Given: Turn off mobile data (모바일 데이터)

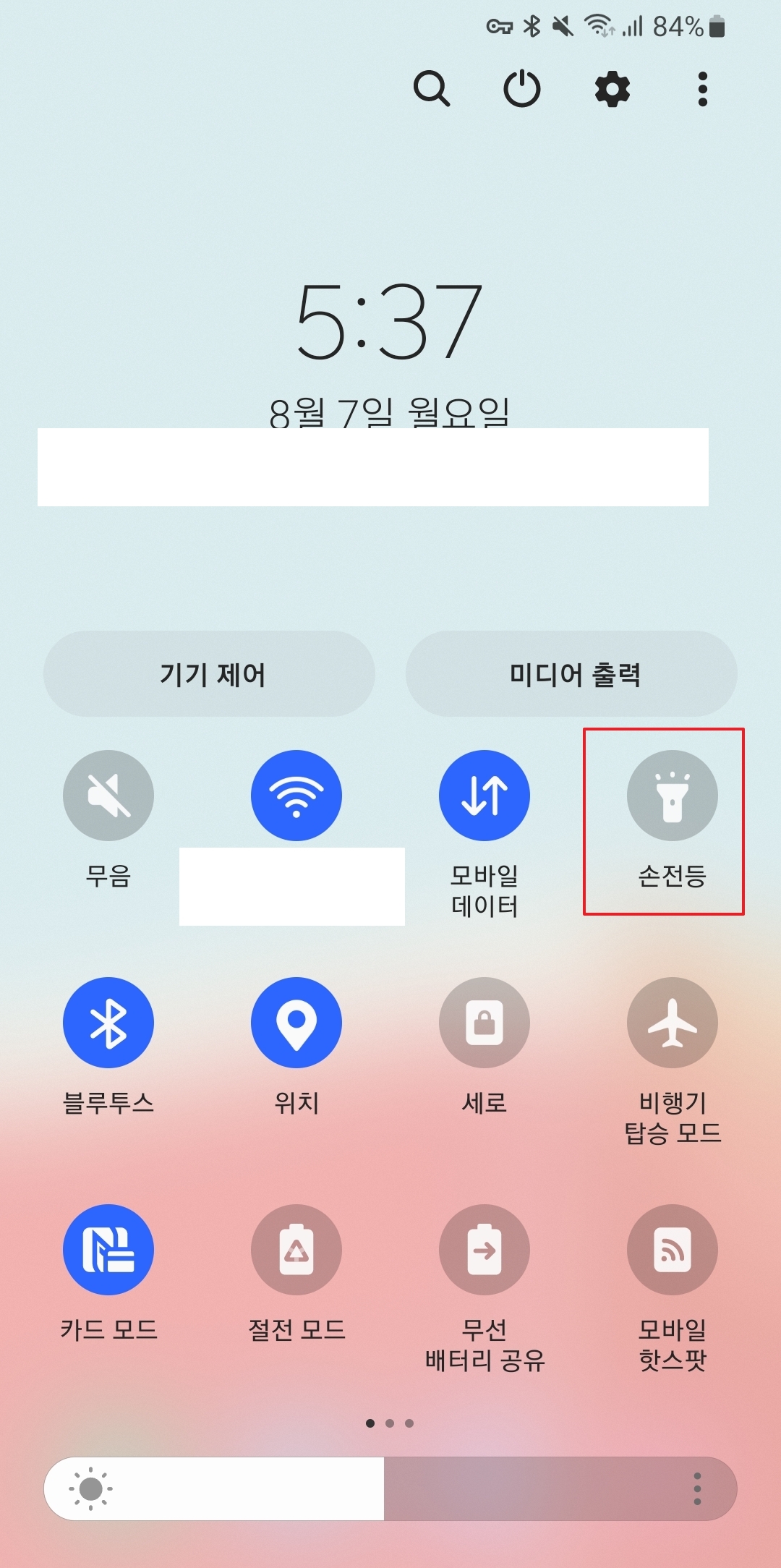Looking at the screenshot, I should pos(484,795).
